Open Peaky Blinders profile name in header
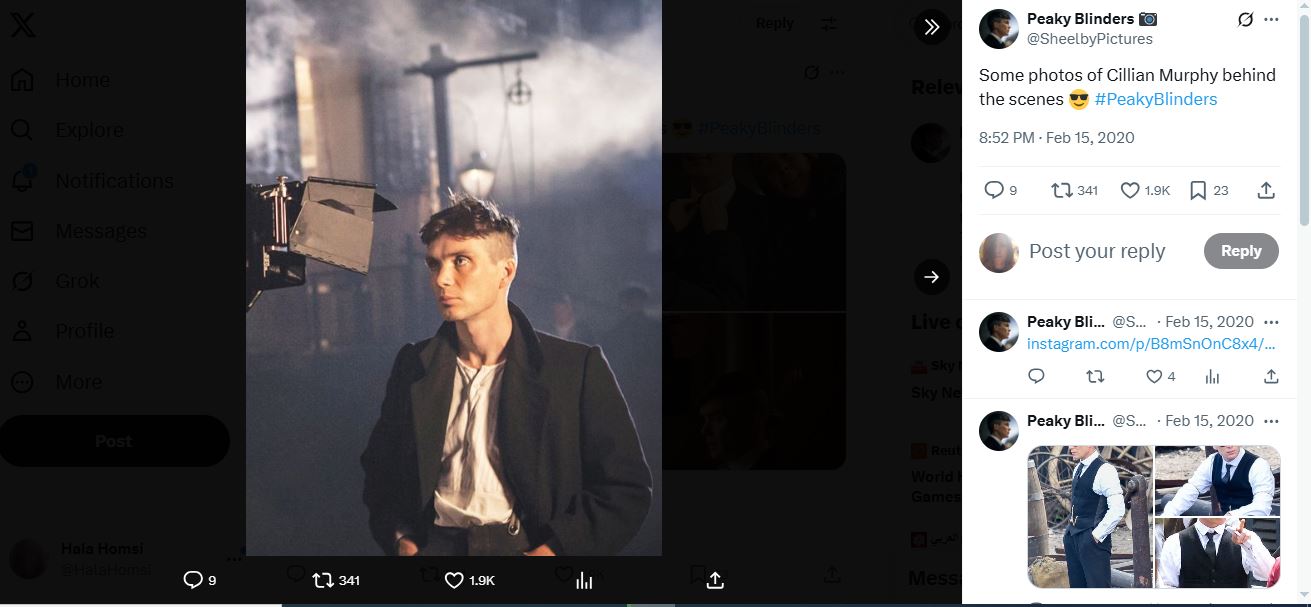The height and width of the screenshot is (607, 1311). [x=1080, y=19]
